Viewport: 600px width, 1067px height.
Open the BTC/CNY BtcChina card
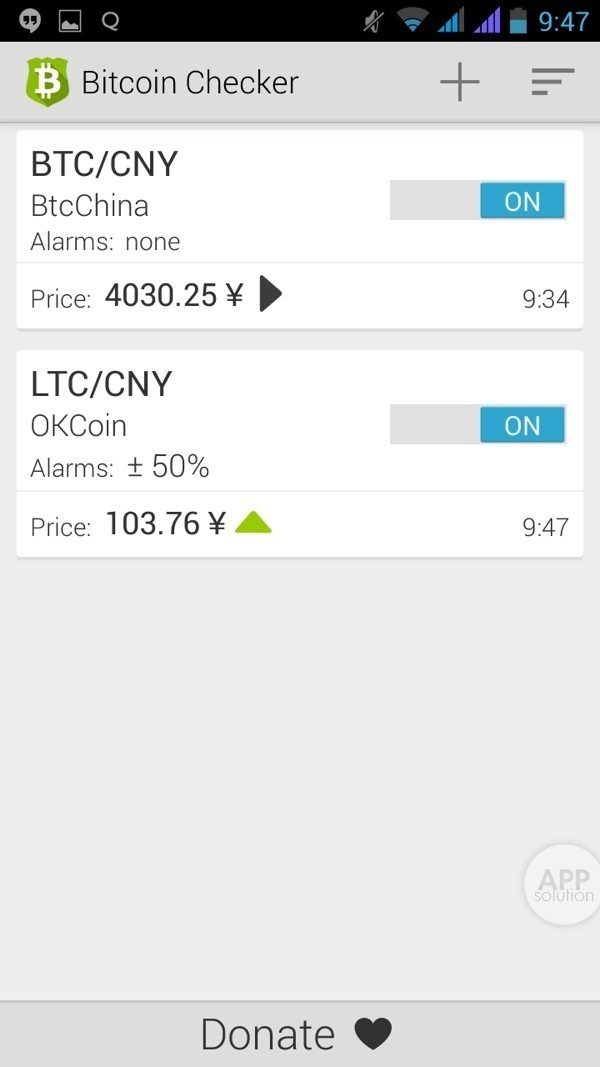coord(200,229)
